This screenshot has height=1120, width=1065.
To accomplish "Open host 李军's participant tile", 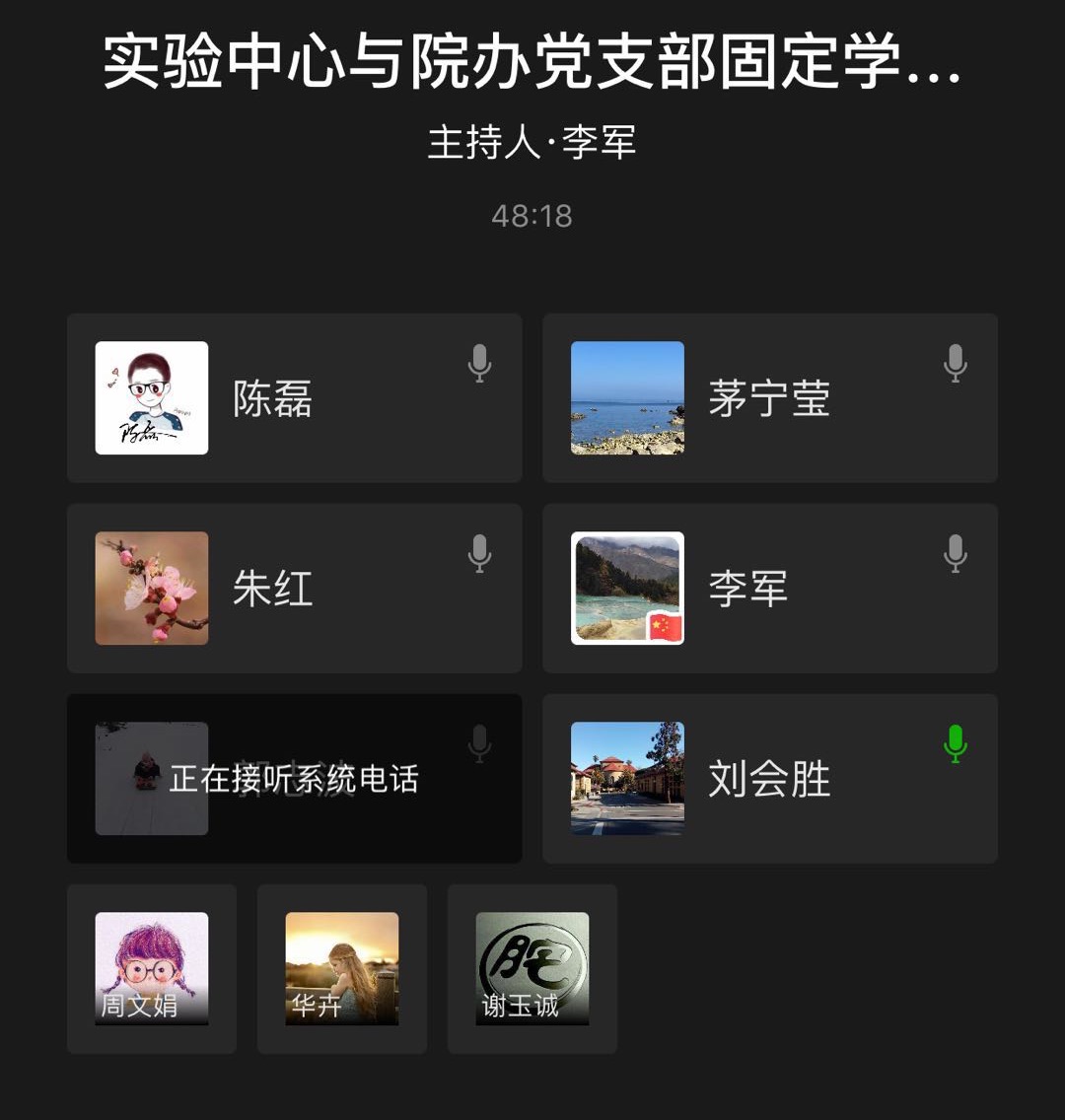I will tap(769, 589).
